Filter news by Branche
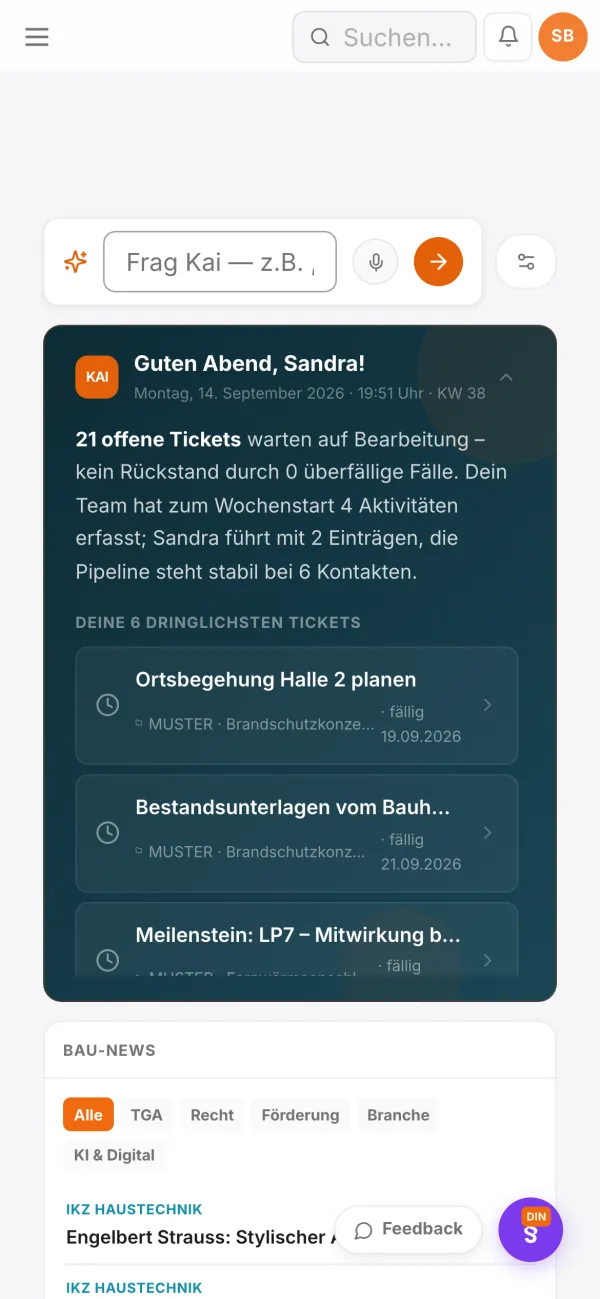 coord(398,1115)
